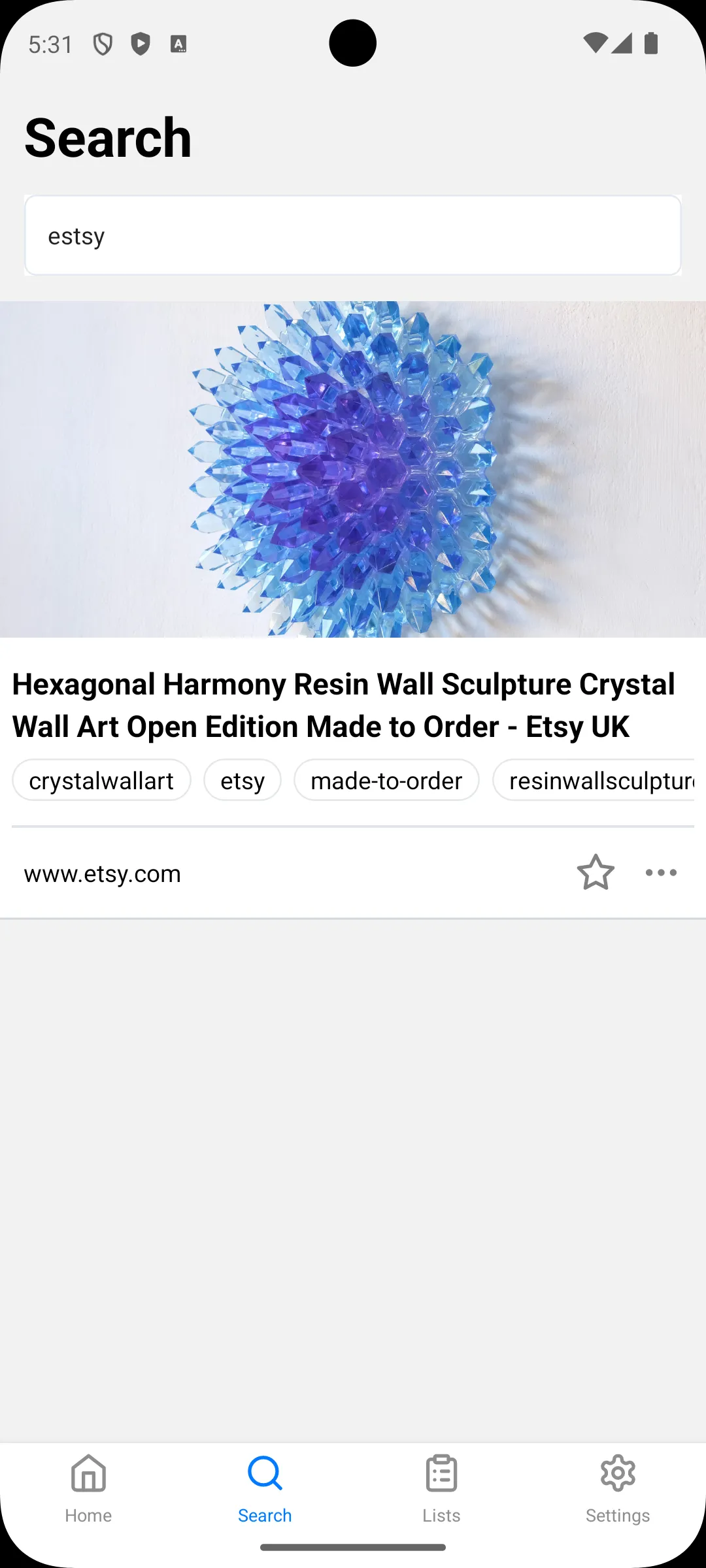Choose the resinwallsculpture tag chip
Screen dimensions: 706x1568
(594, 780)
